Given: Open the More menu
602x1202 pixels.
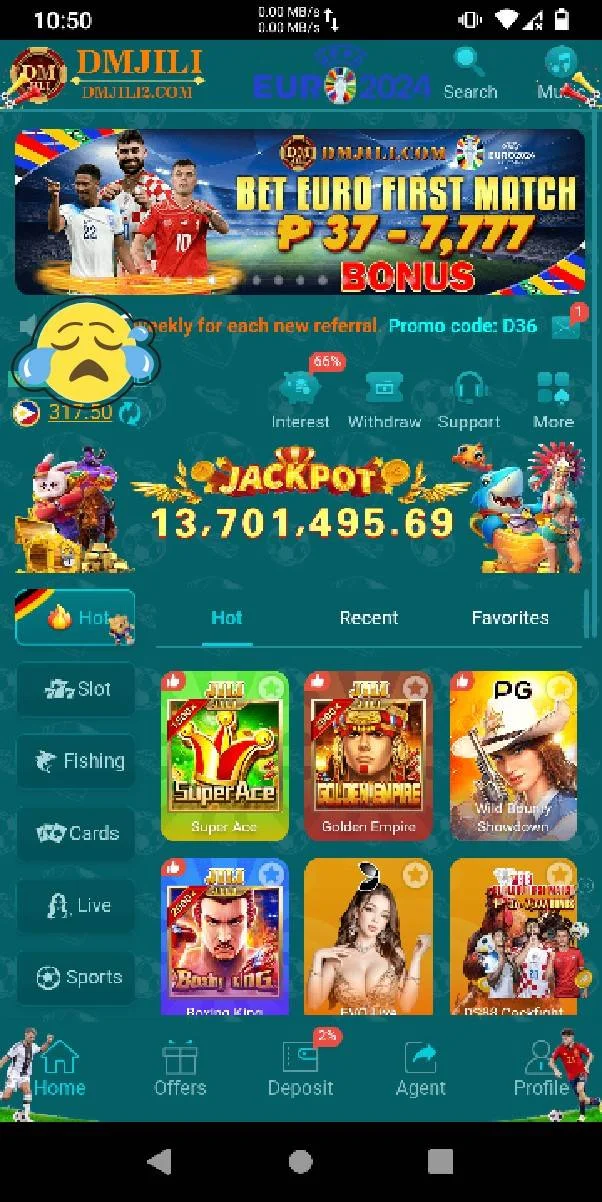Looking at the screenshot, I should tap(553, 398).
